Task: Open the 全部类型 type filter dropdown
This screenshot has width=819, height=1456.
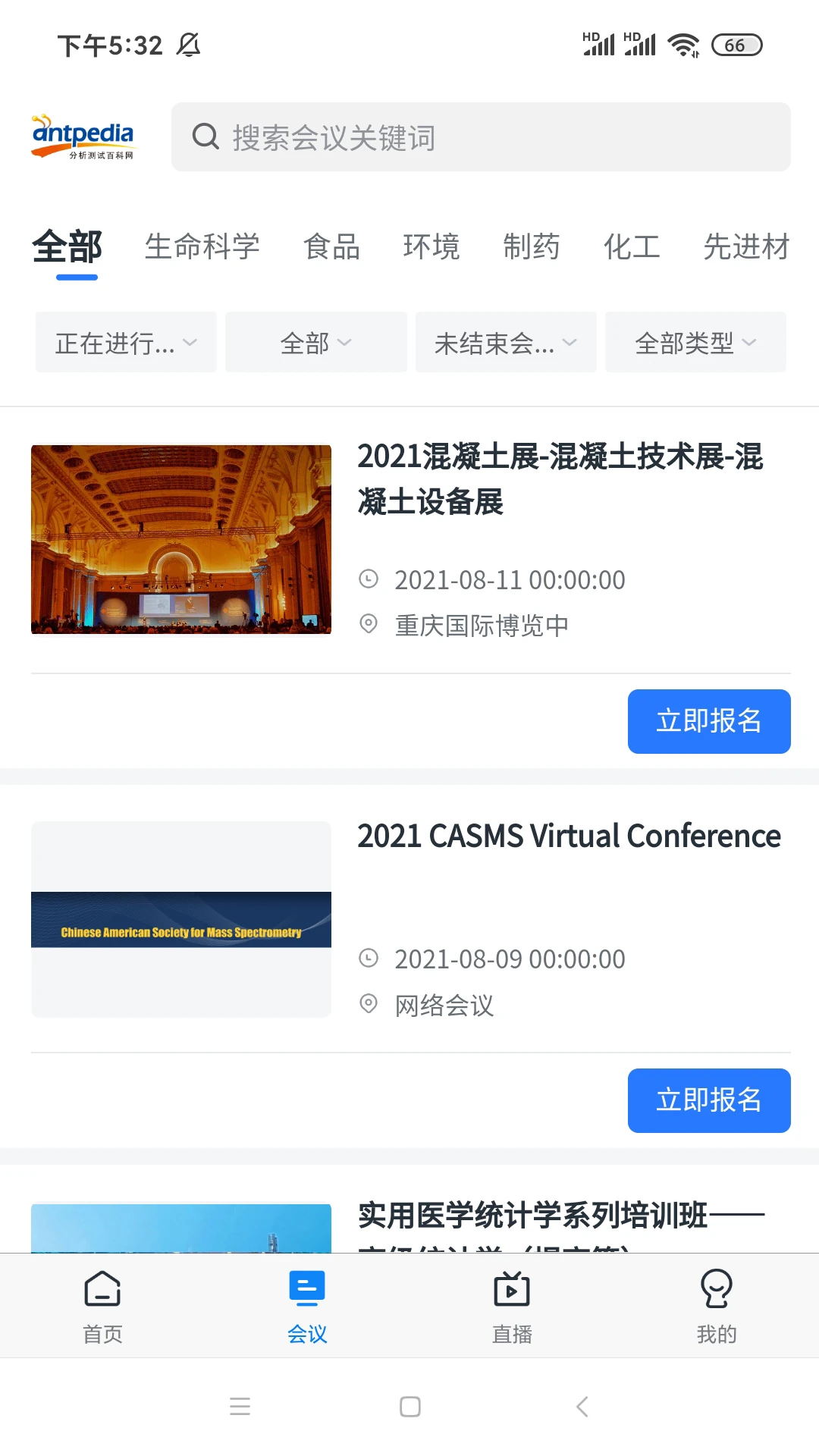Action: (x=695, y=342)
